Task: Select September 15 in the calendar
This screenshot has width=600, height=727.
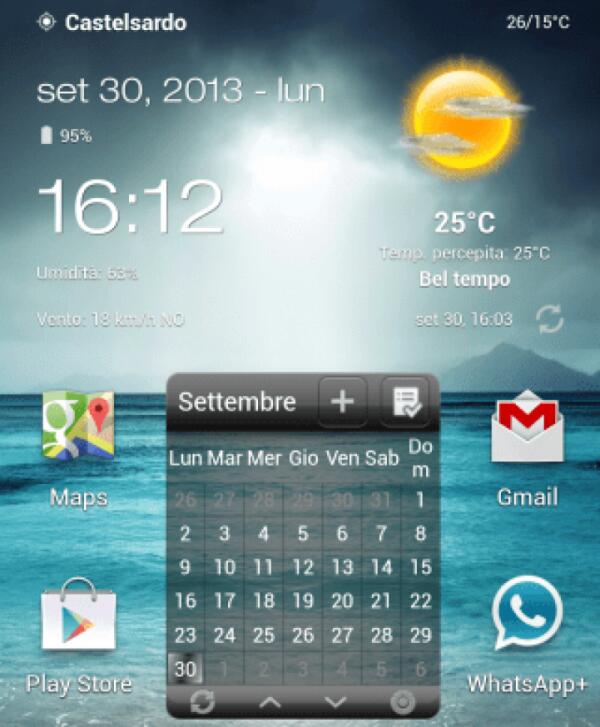Action: [x=420, y=567]
